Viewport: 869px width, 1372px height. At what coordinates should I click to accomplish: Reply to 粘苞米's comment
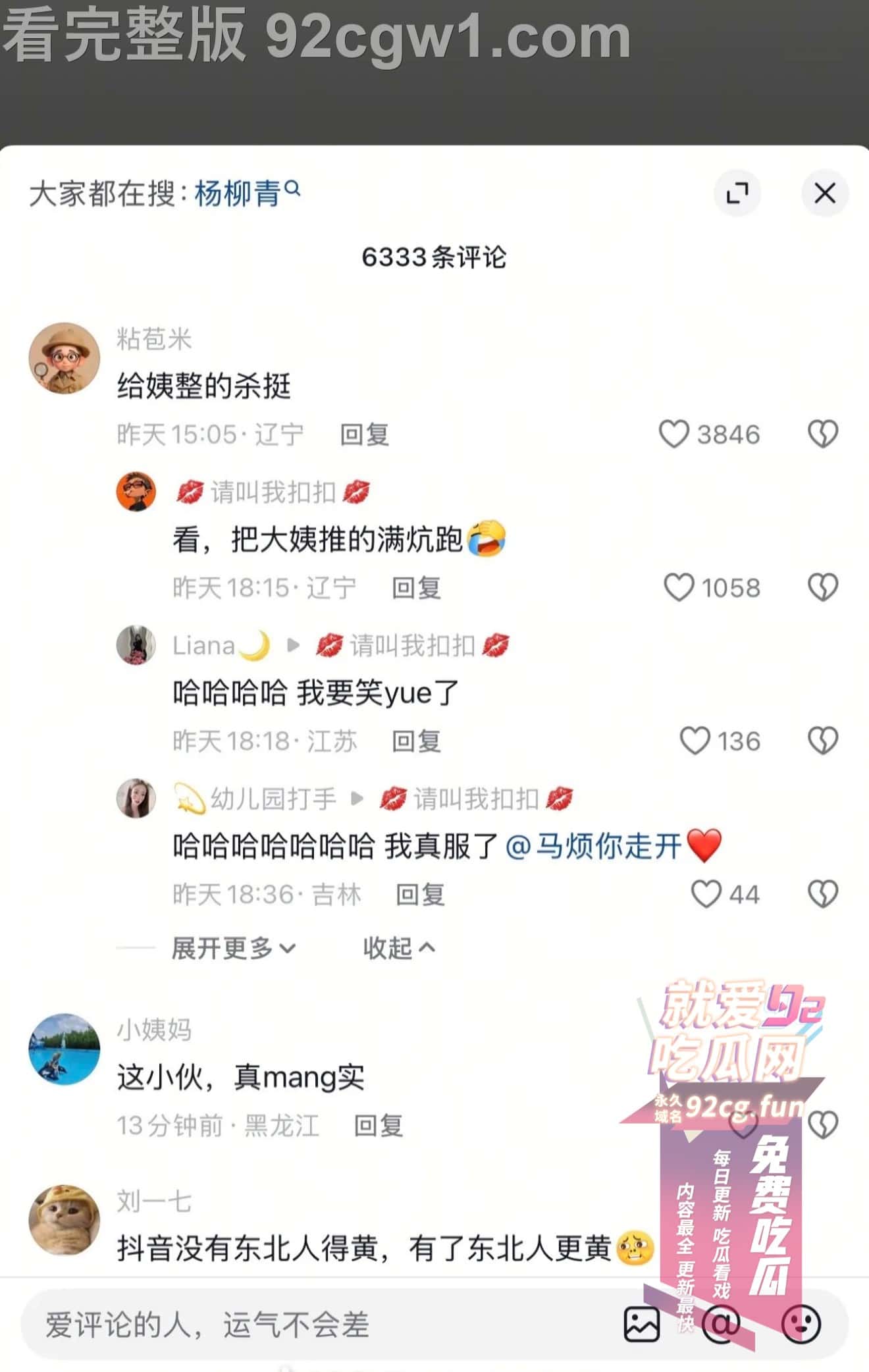(x=364, y=435)
